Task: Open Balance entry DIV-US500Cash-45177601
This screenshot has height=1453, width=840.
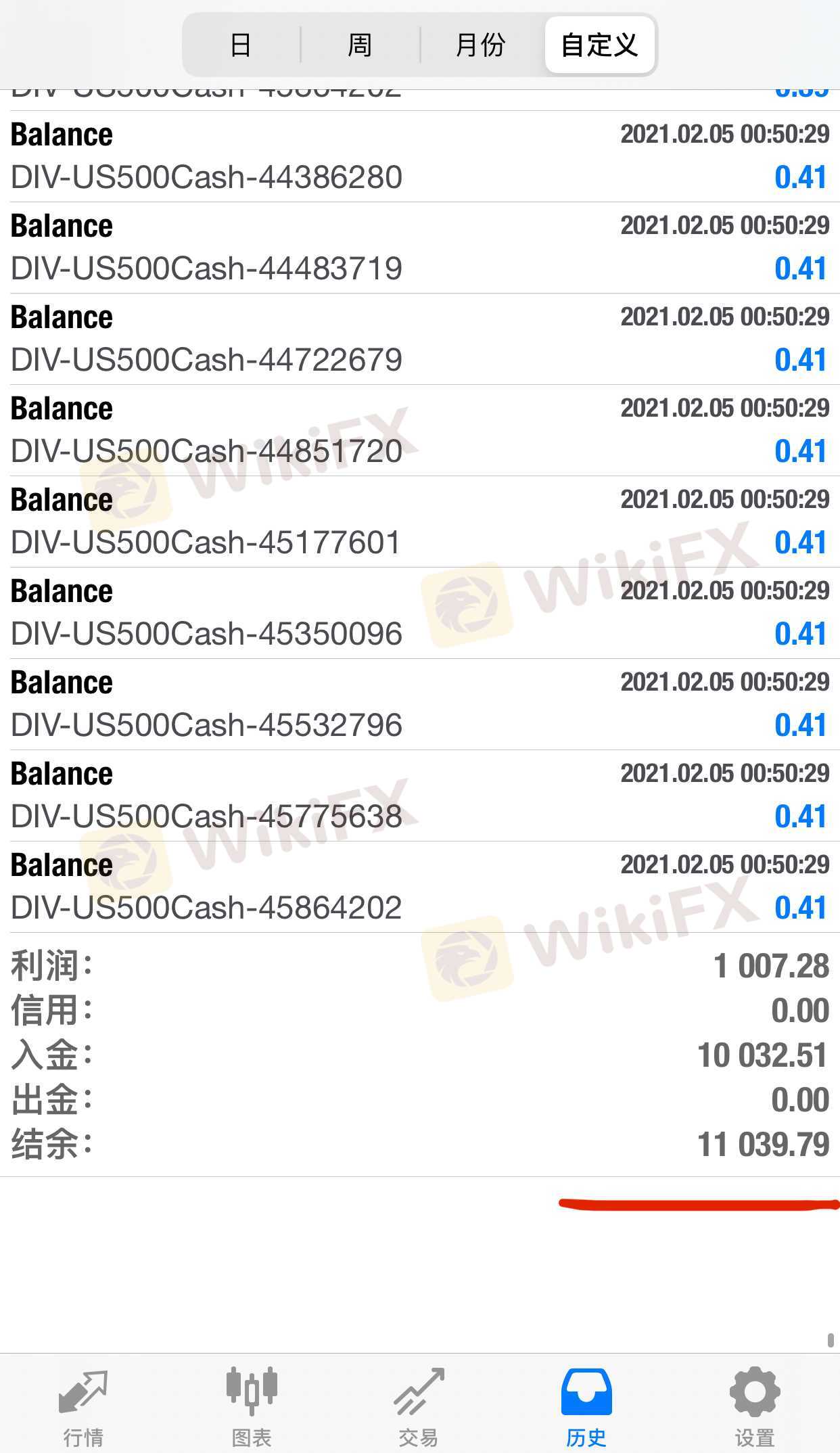Action: tap(419, 522)
